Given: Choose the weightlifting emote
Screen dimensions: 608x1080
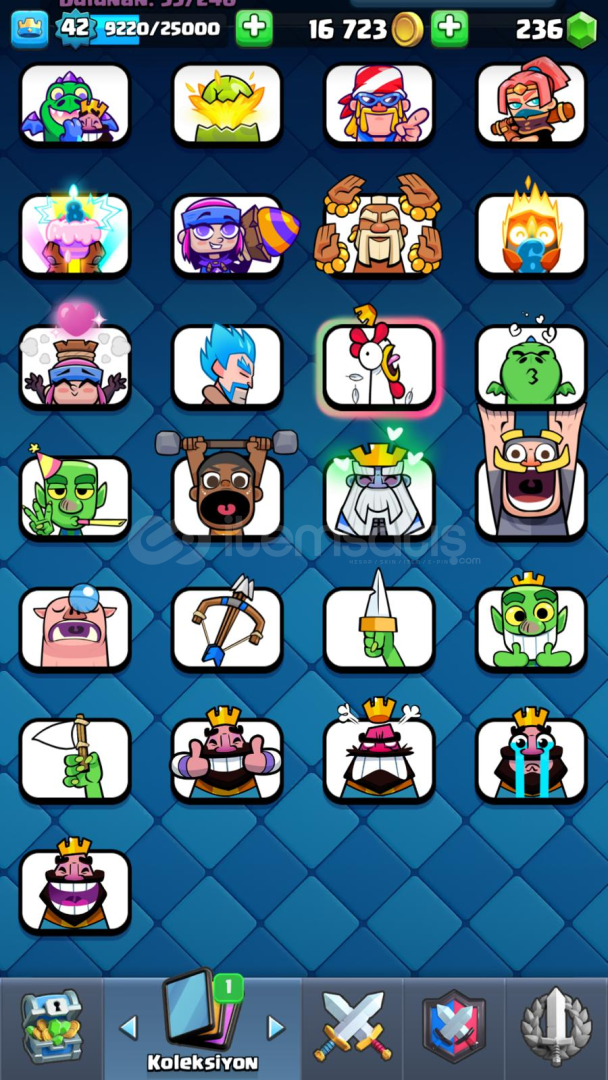Looking at the screenshot, I should coord(227,497).
